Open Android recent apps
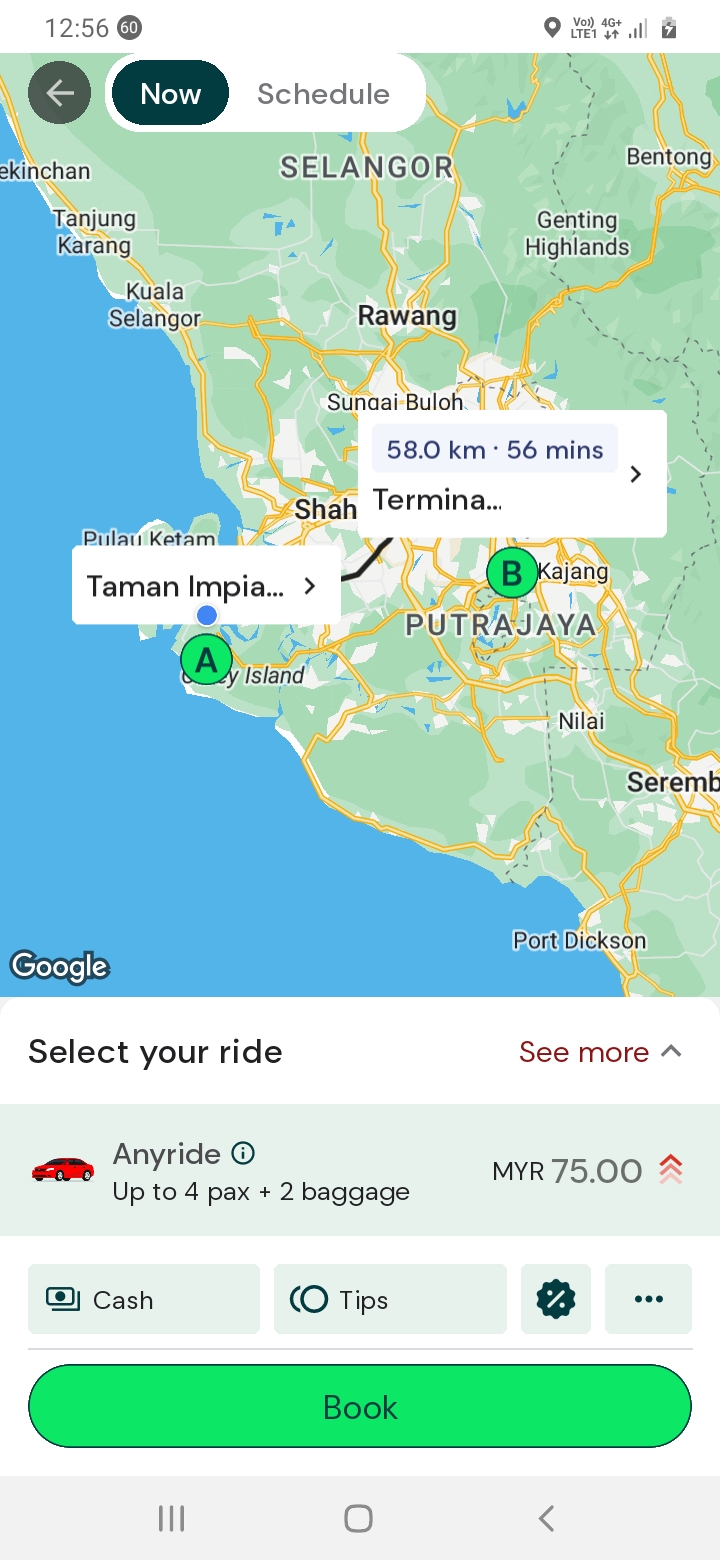This screenshot has height=1560, width=720. (x=172, y=1519)
